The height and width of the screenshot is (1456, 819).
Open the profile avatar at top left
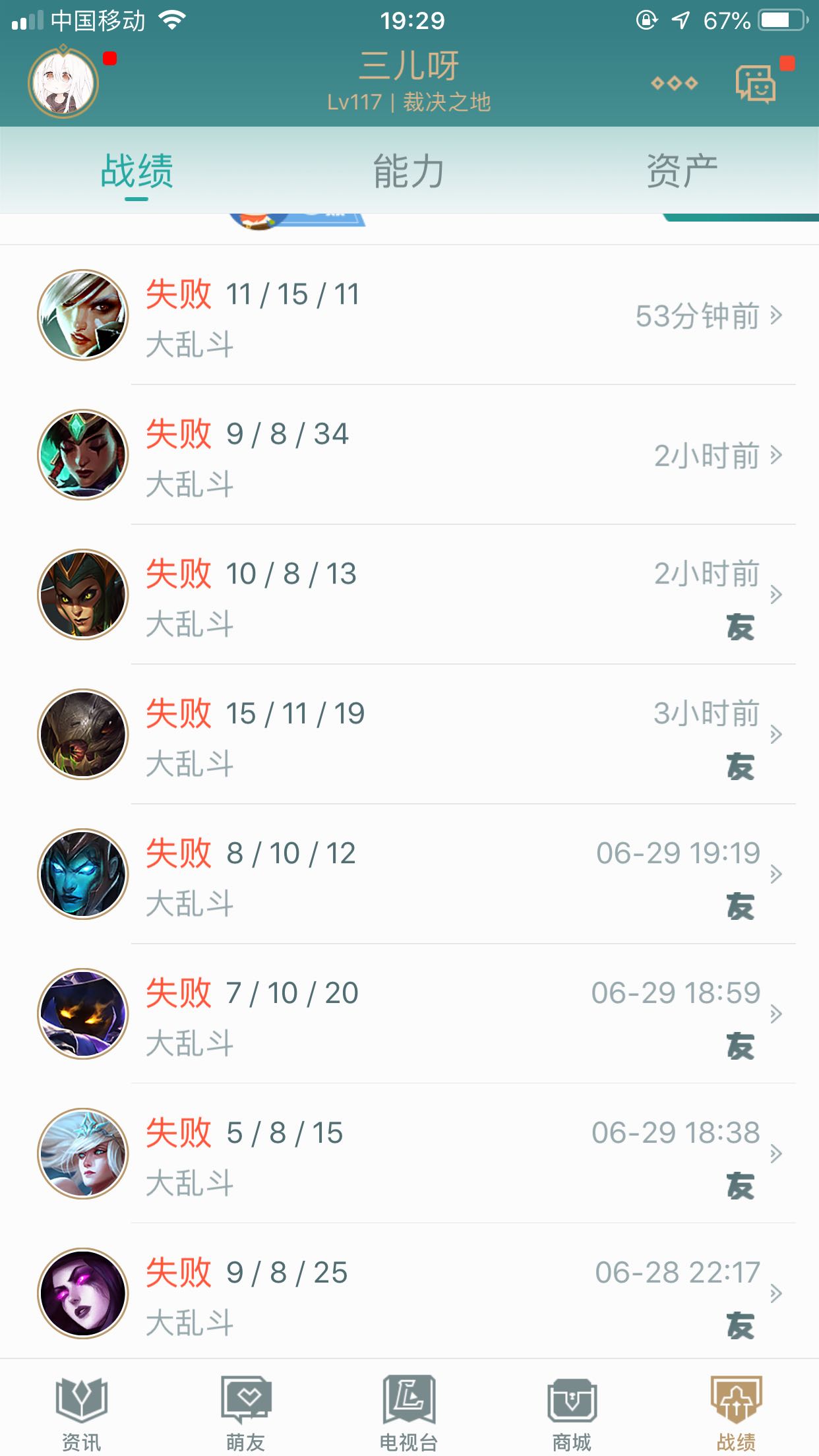pyautogui.click(x=63, y=83)
